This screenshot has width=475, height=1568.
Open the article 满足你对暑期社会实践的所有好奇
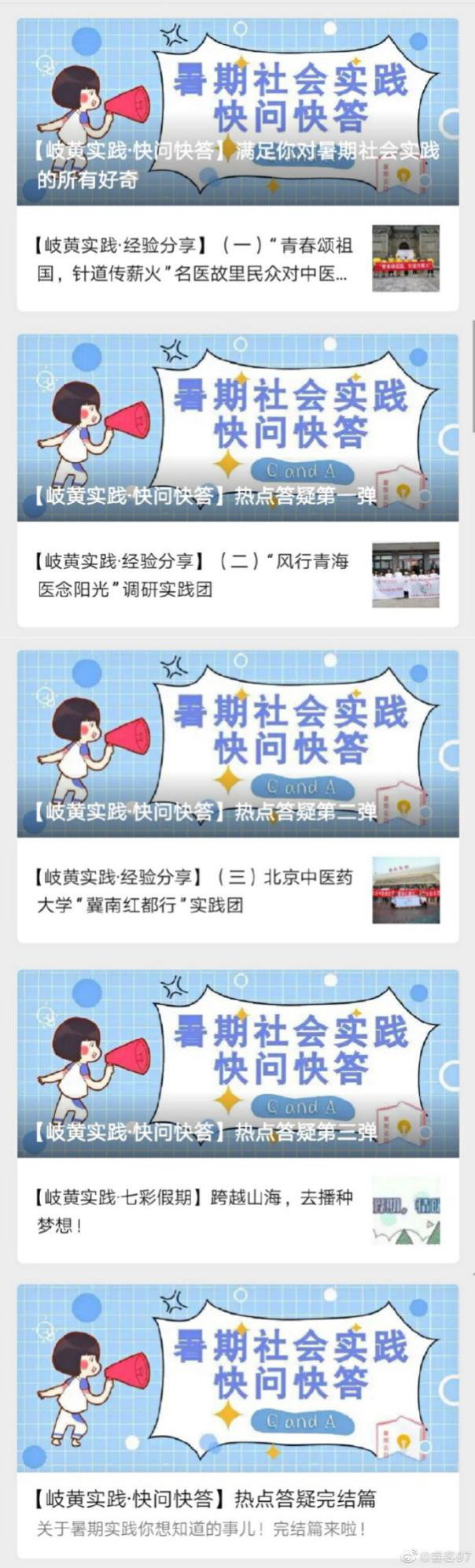tap(237, 112)
